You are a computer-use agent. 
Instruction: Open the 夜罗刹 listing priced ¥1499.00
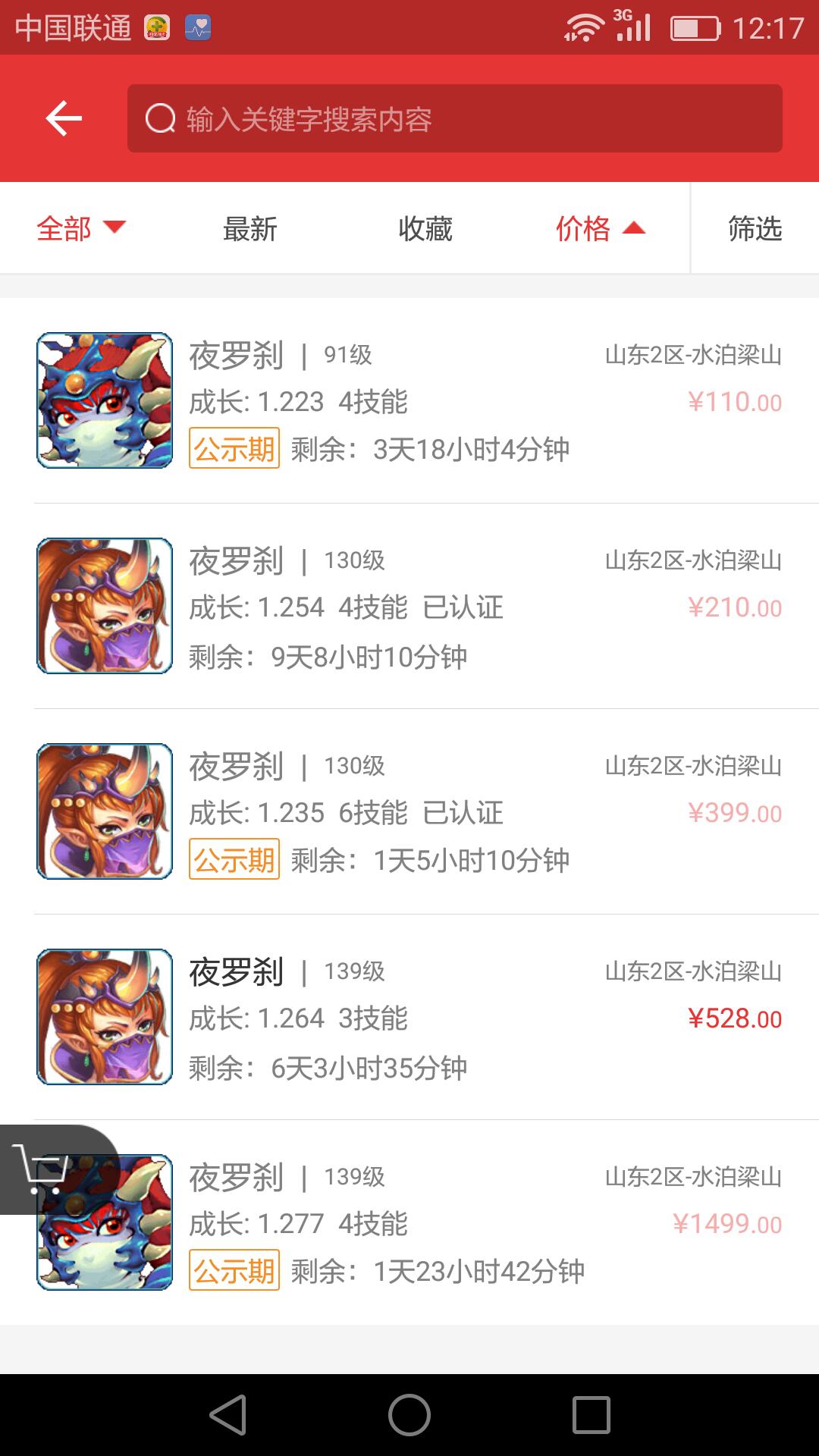point(455,1222)
